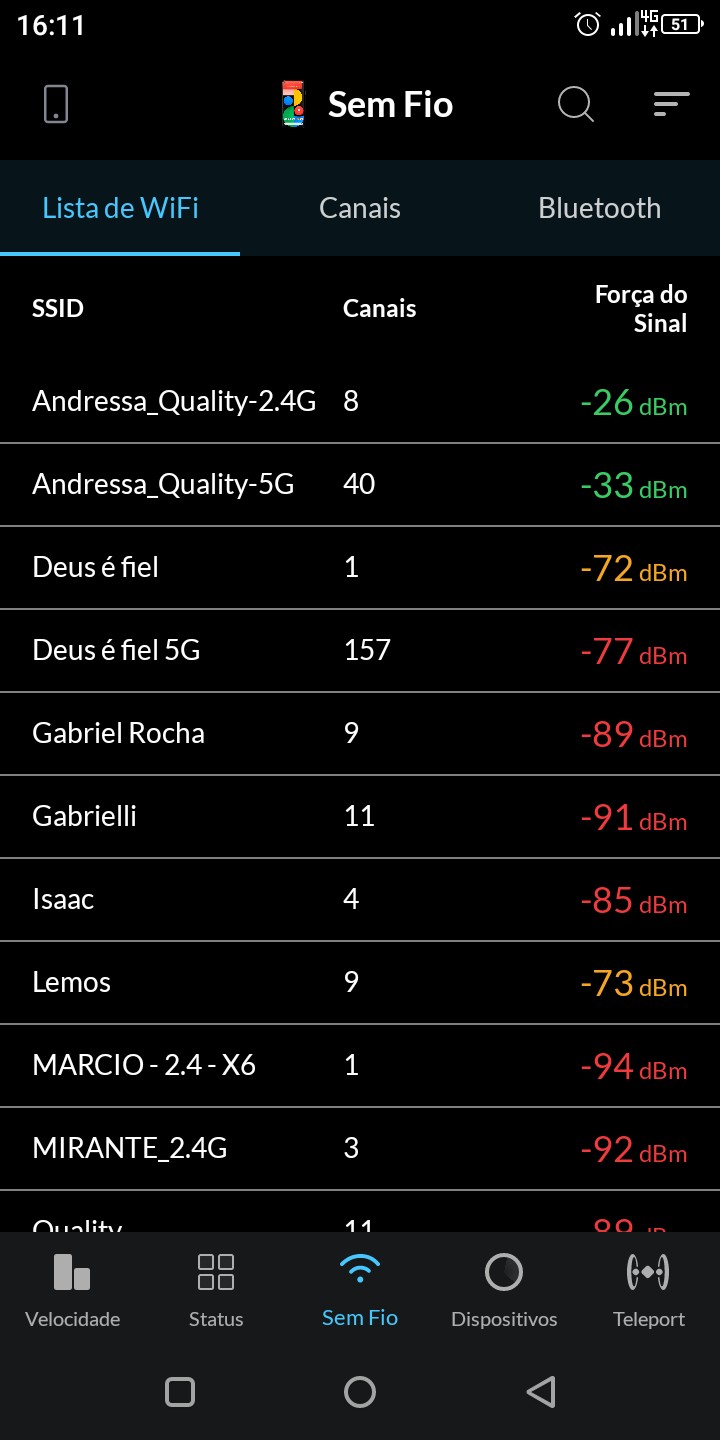Open the search magnifier
This screenshot has height=1440, width=720.
tap(575, 104)
